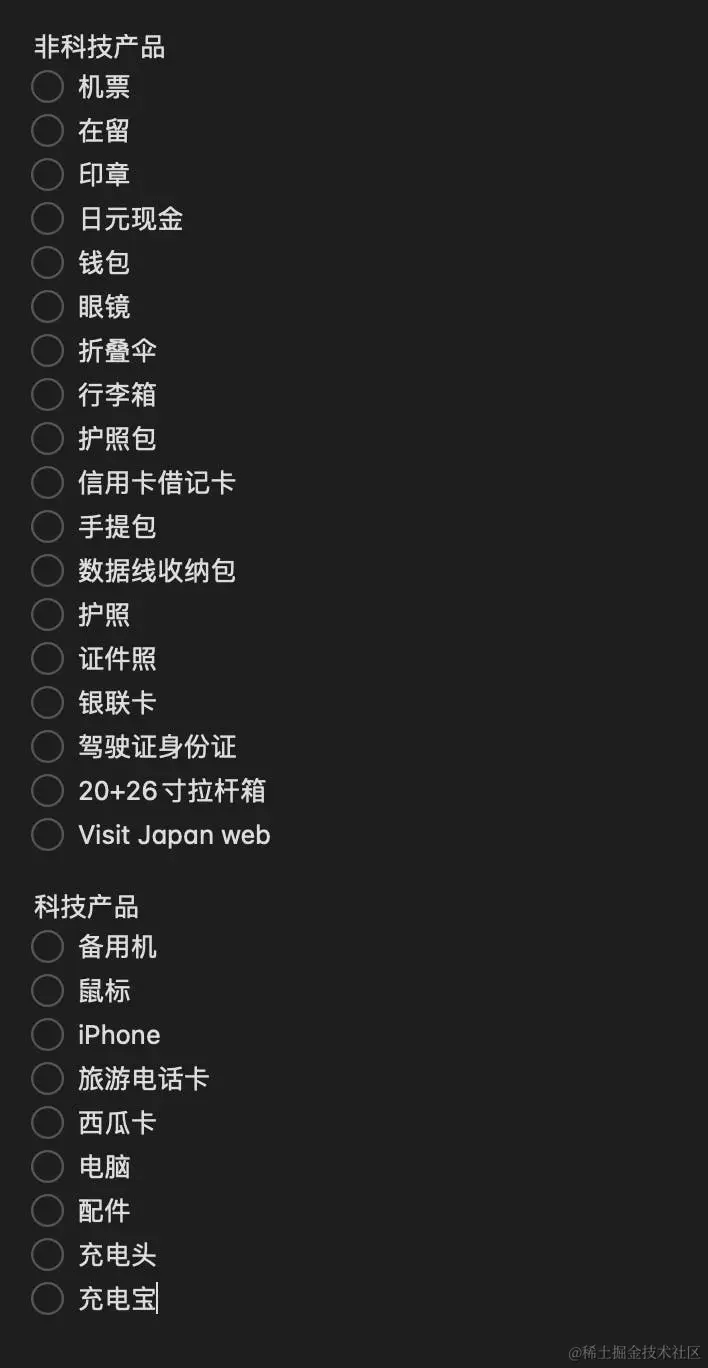Tick the 备用机 checkbox
708x1368 pixels.
(47, 947)
